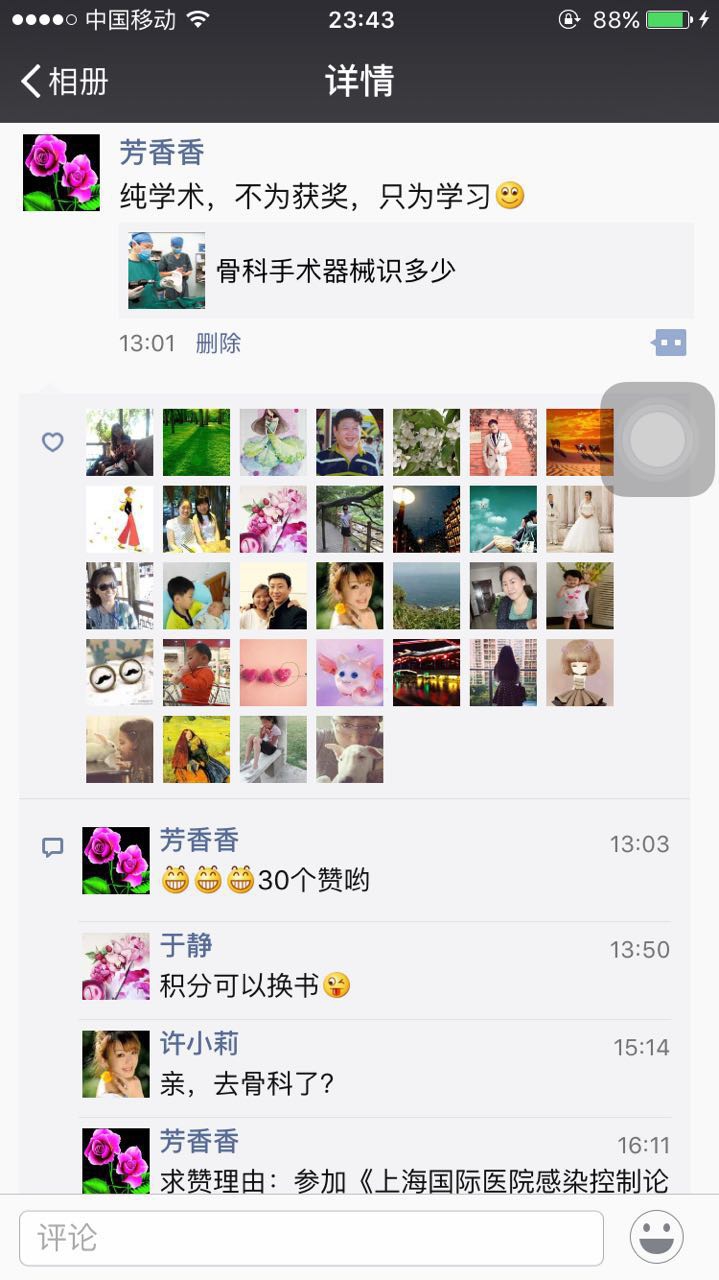Open the shared article 骨科手术器械识多少
The image size is (719, 1280).
[406, 270]
